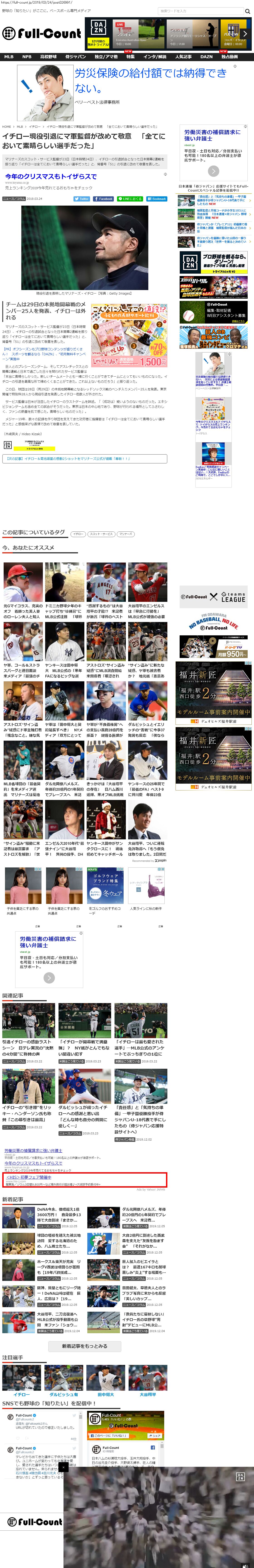Share the article on Facebook

click(x=104, y=198)
